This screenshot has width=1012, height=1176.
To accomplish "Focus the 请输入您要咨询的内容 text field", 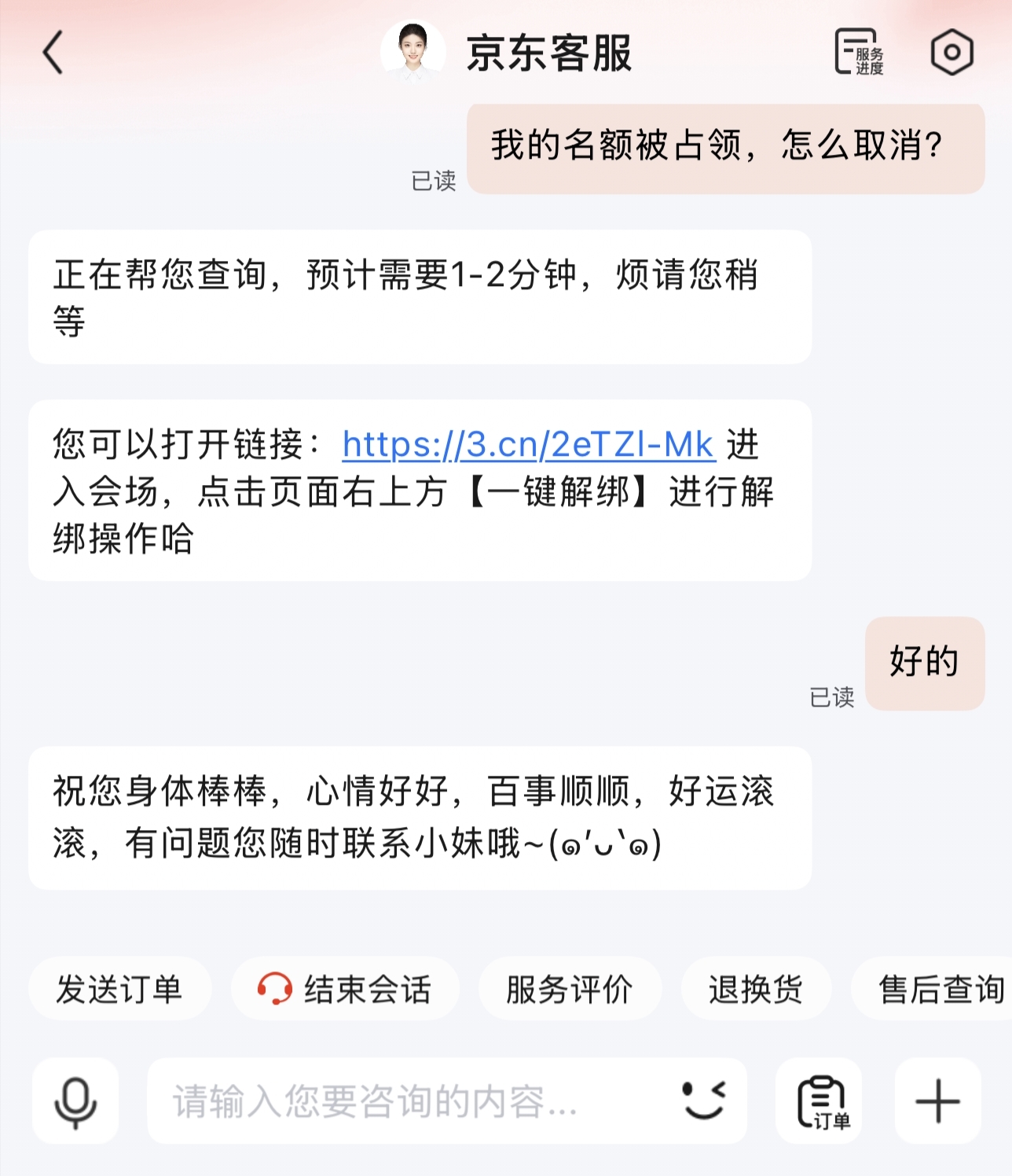I will tap(409, 1101).
